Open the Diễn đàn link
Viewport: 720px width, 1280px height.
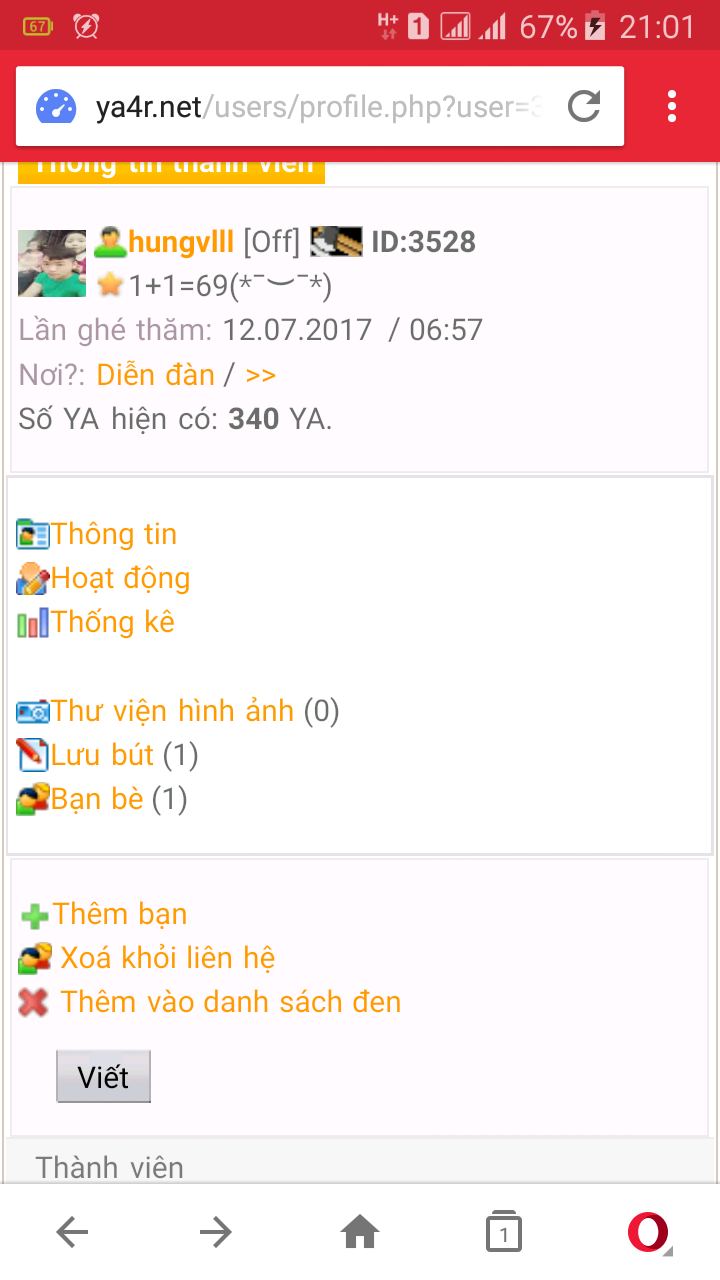pos(155,375)
